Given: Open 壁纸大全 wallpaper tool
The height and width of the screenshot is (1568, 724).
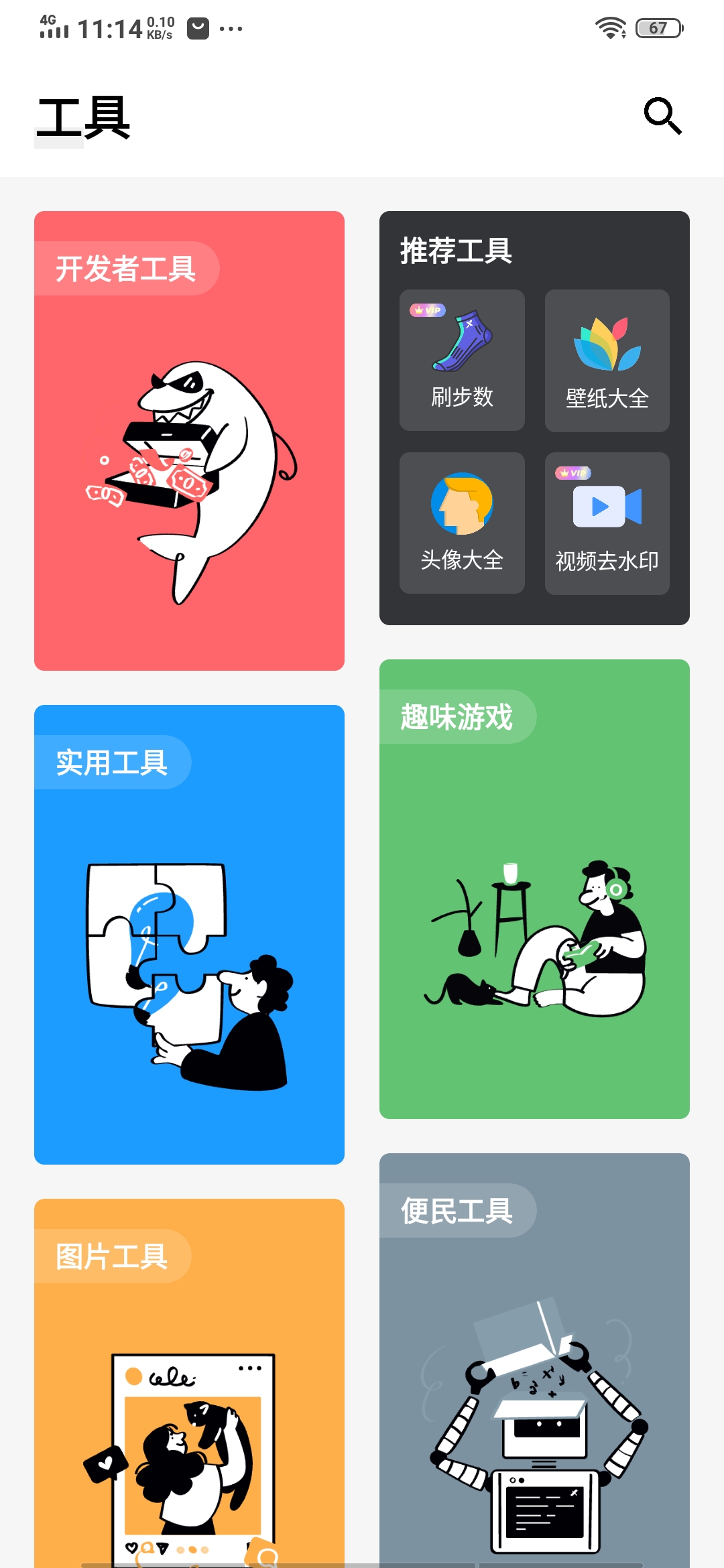Looking at the screenshot, I should (x=607, y=361).
